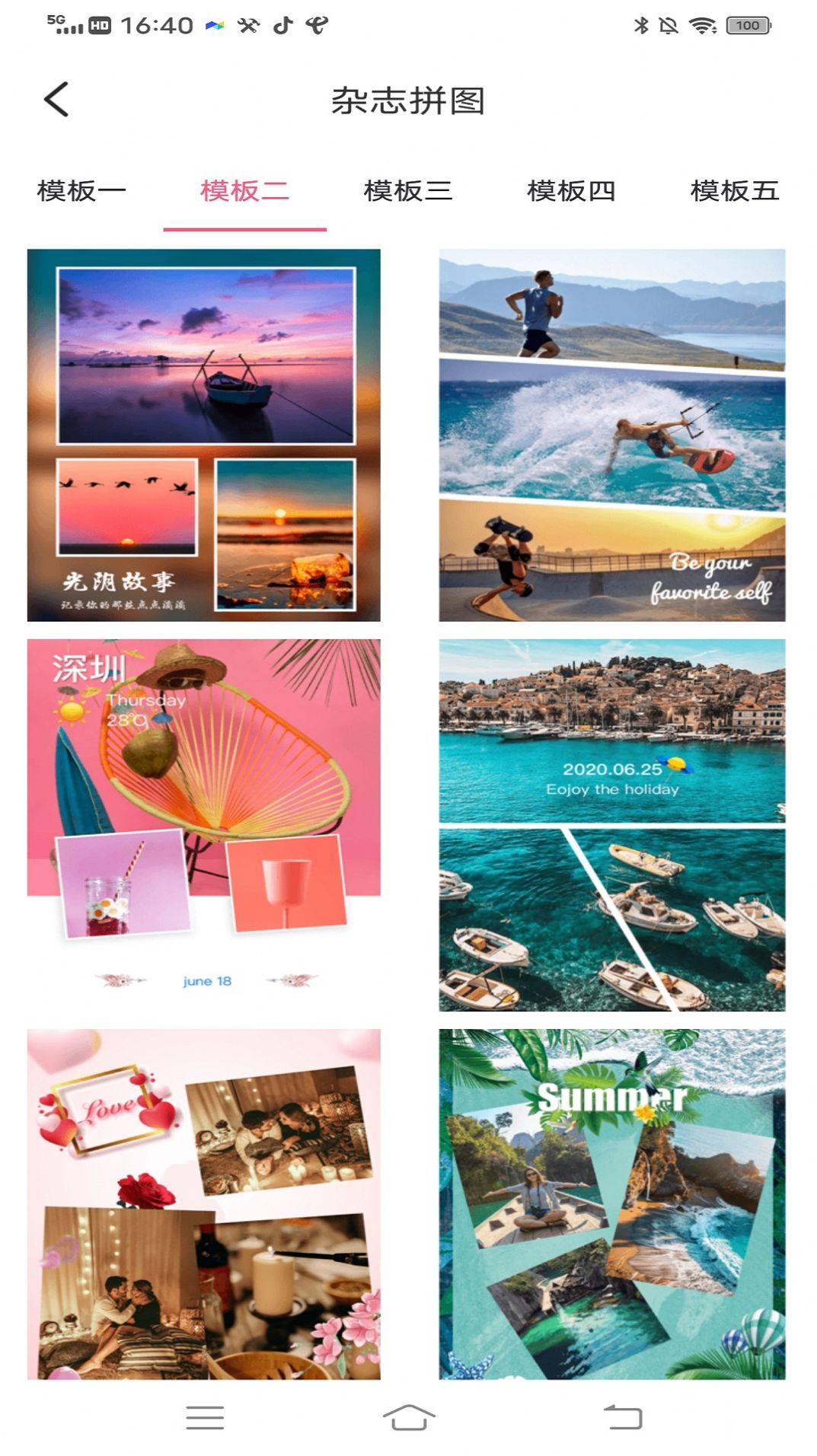Screen dimensions: 817x1456
Task: Open the pink 深圳 Thursday template
Action: [203, 824]
